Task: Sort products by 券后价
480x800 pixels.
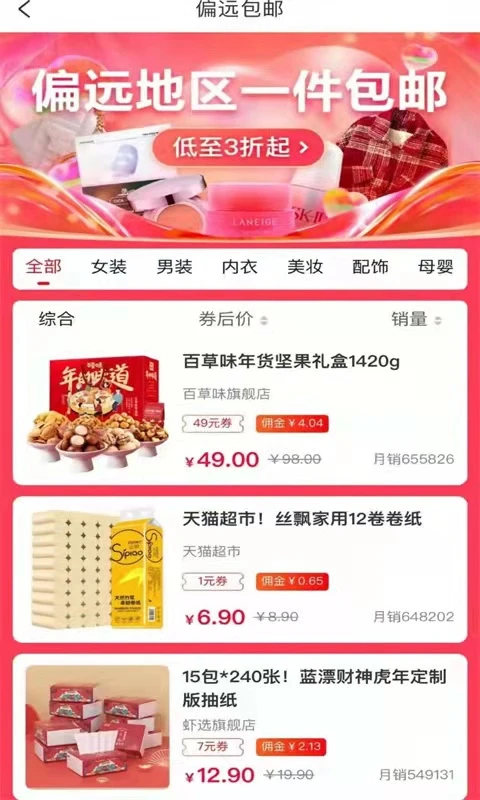Action: point(233,319)
